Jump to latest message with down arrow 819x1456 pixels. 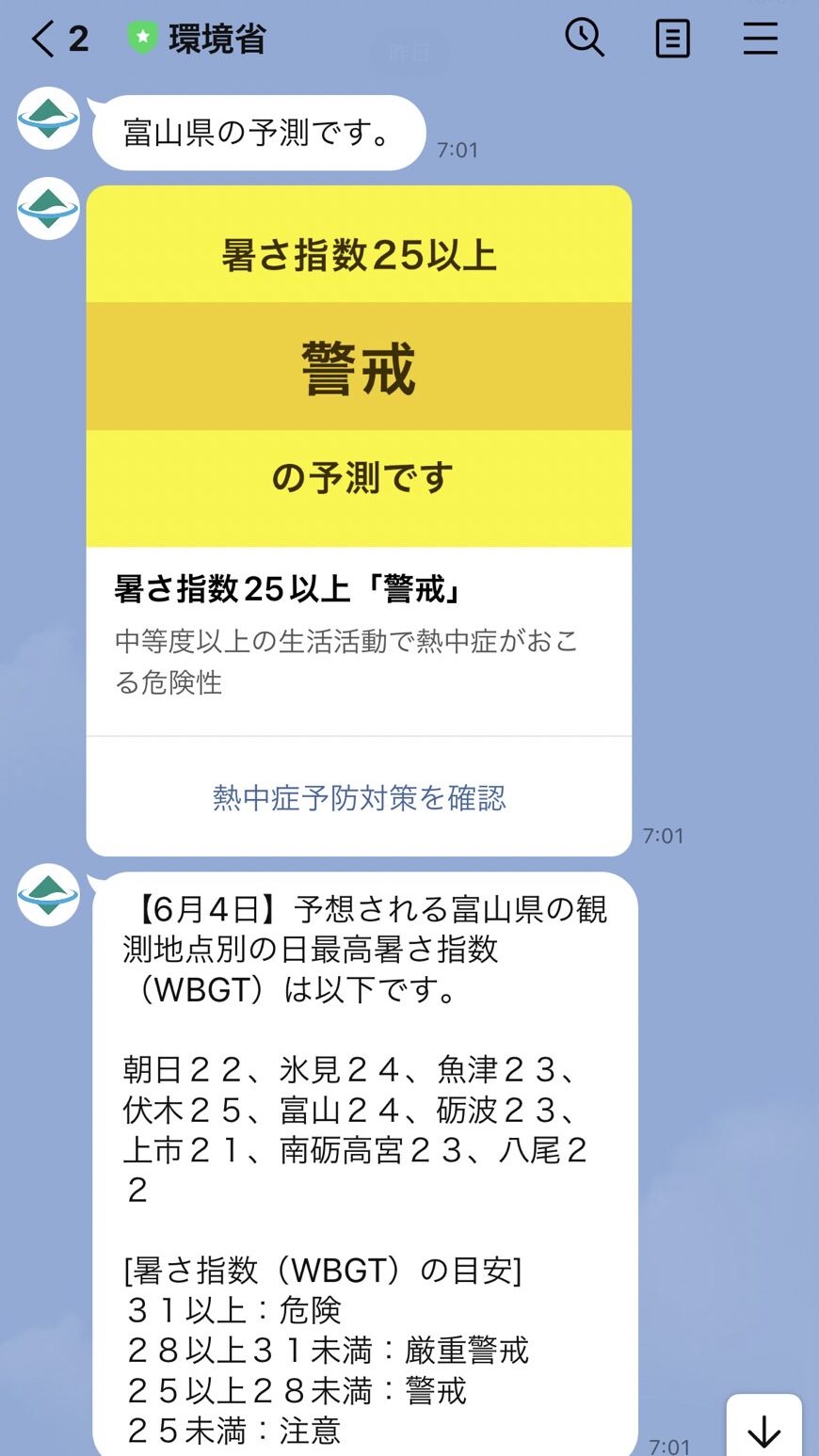pyautogui.click(x=763, y=1431)
